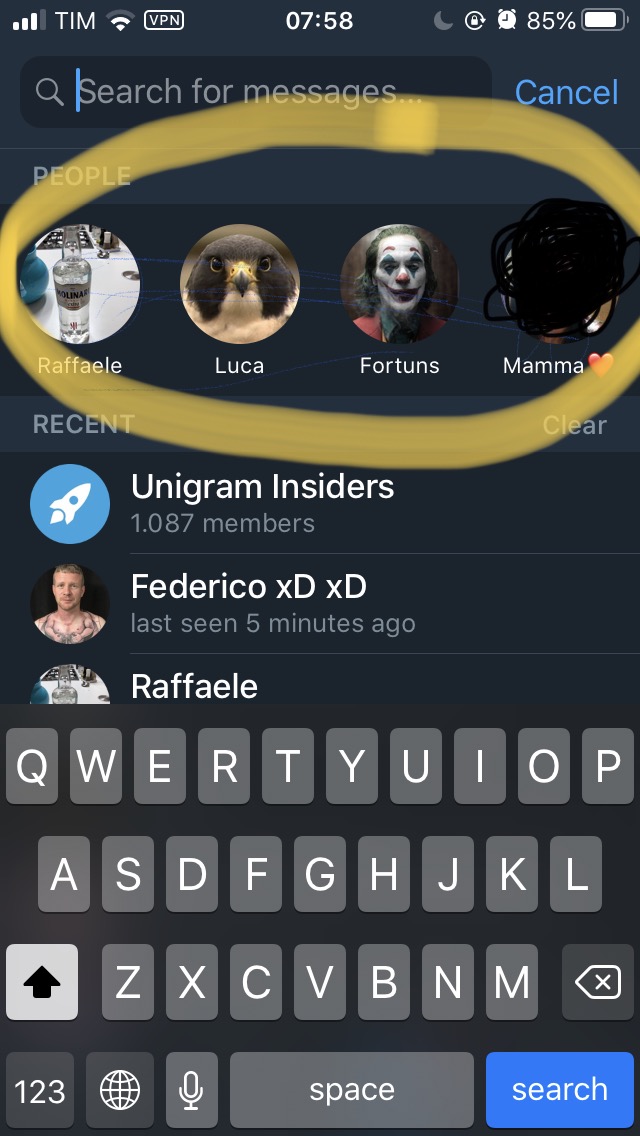Screen dimensions: 640x1136
Task: Cancel the search
Action: (566, 92)
